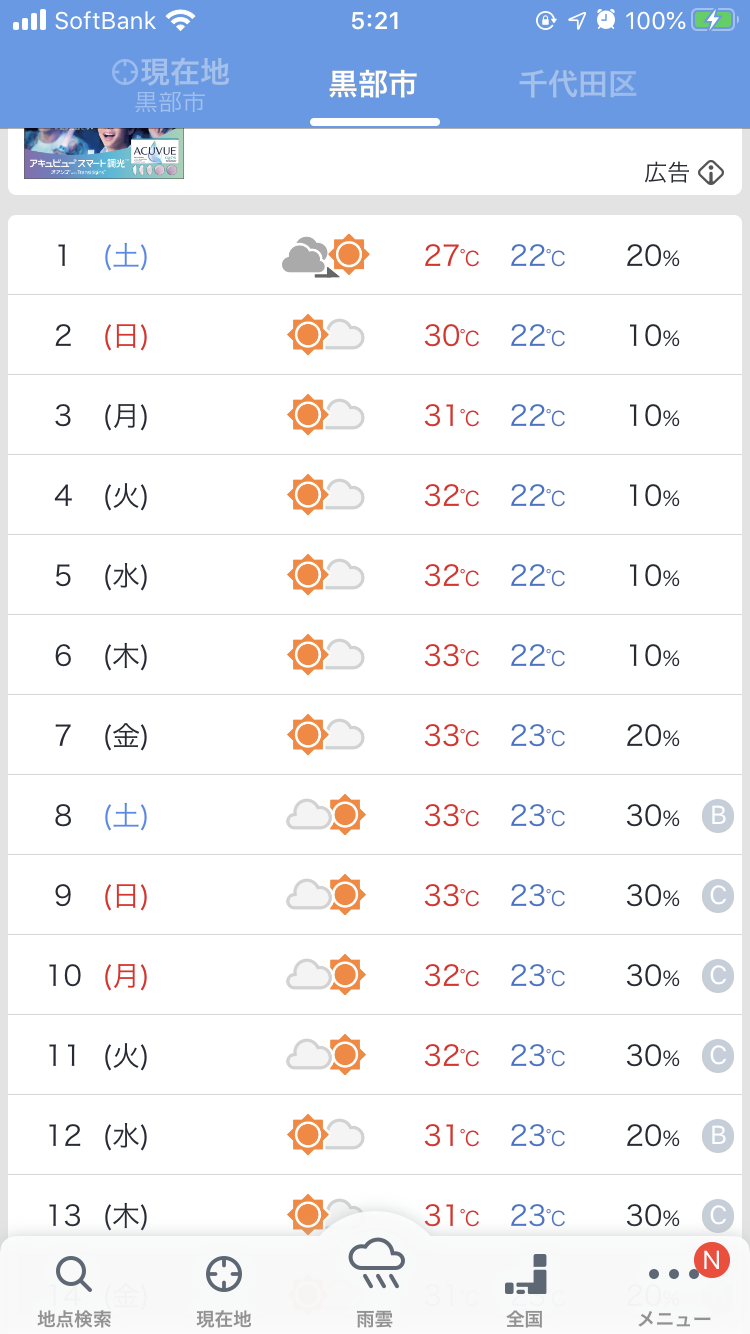The width and height of the screenshot is (750, 1334).
Task: Tap the C reliability badge for day 9
Action: (x=717, y=896)
